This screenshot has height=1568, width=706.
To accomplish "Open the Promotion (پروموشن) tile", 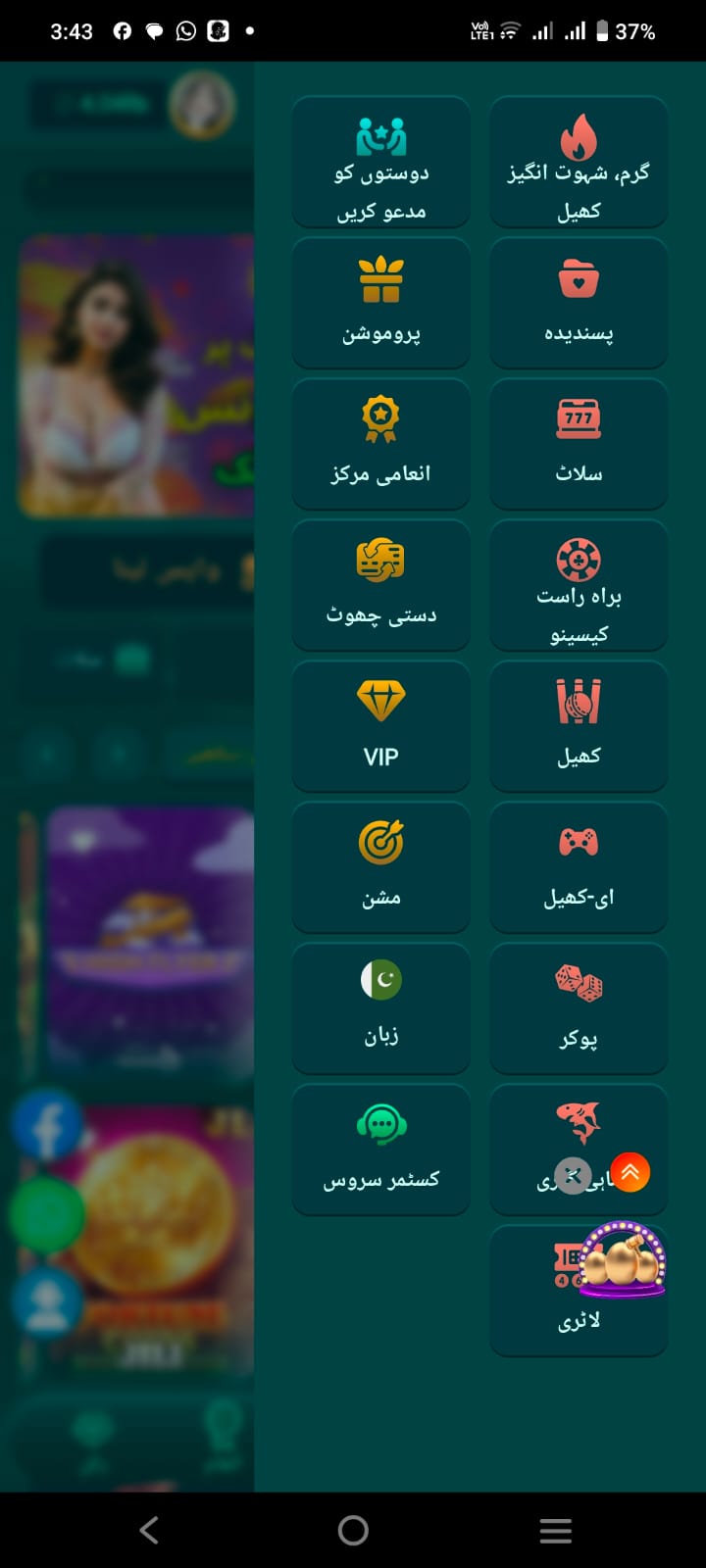I will (x=380, y=303).
